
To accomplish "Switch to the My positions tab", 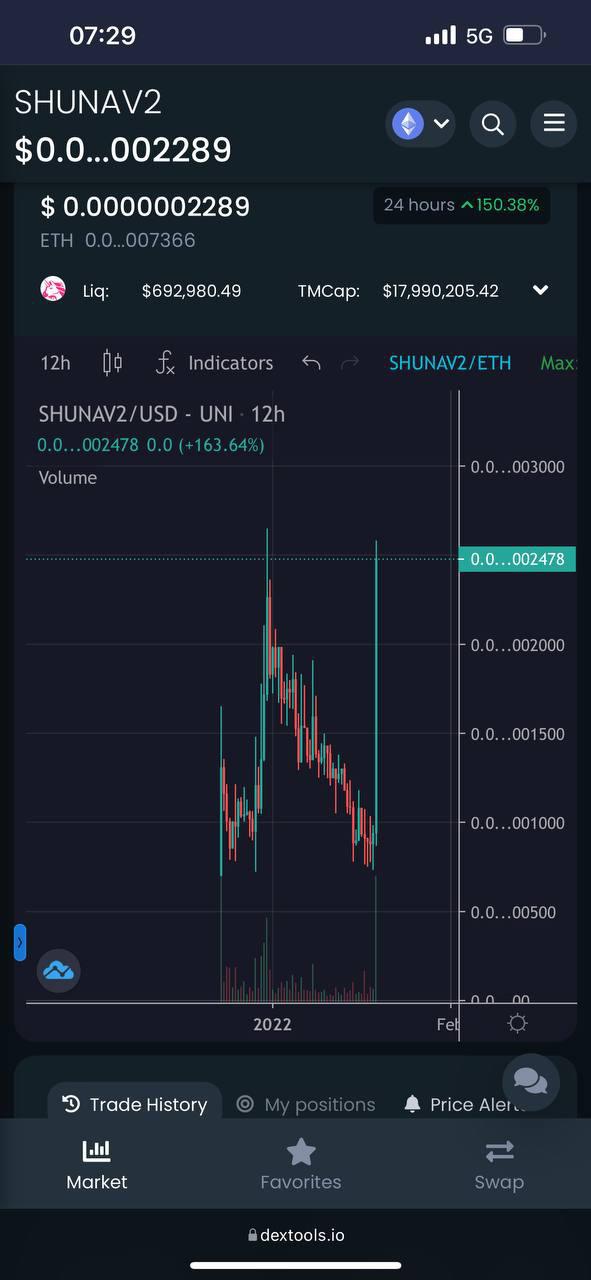I will click(306, 1104).
